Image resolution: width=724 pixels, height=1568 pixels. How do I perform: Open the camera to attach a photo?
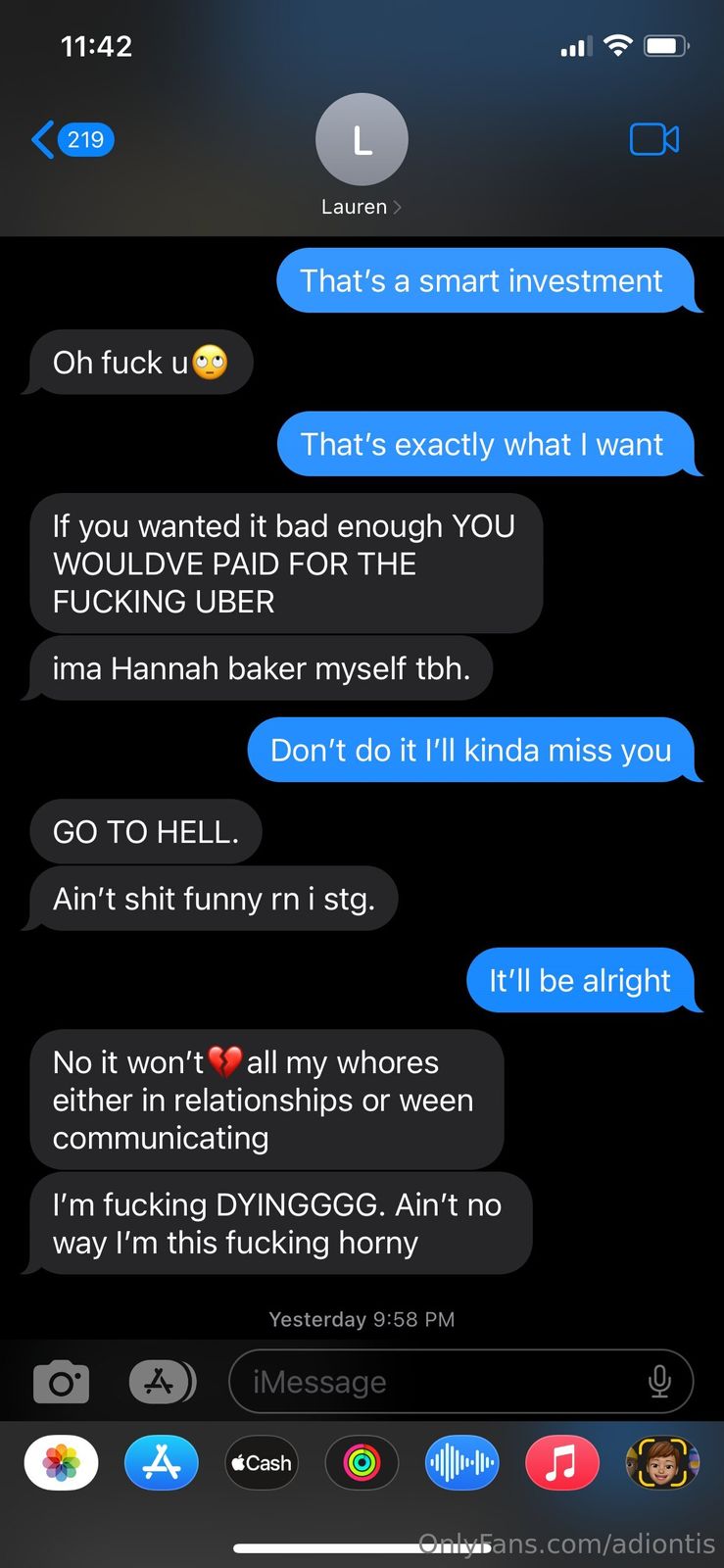click(62, 1382)
